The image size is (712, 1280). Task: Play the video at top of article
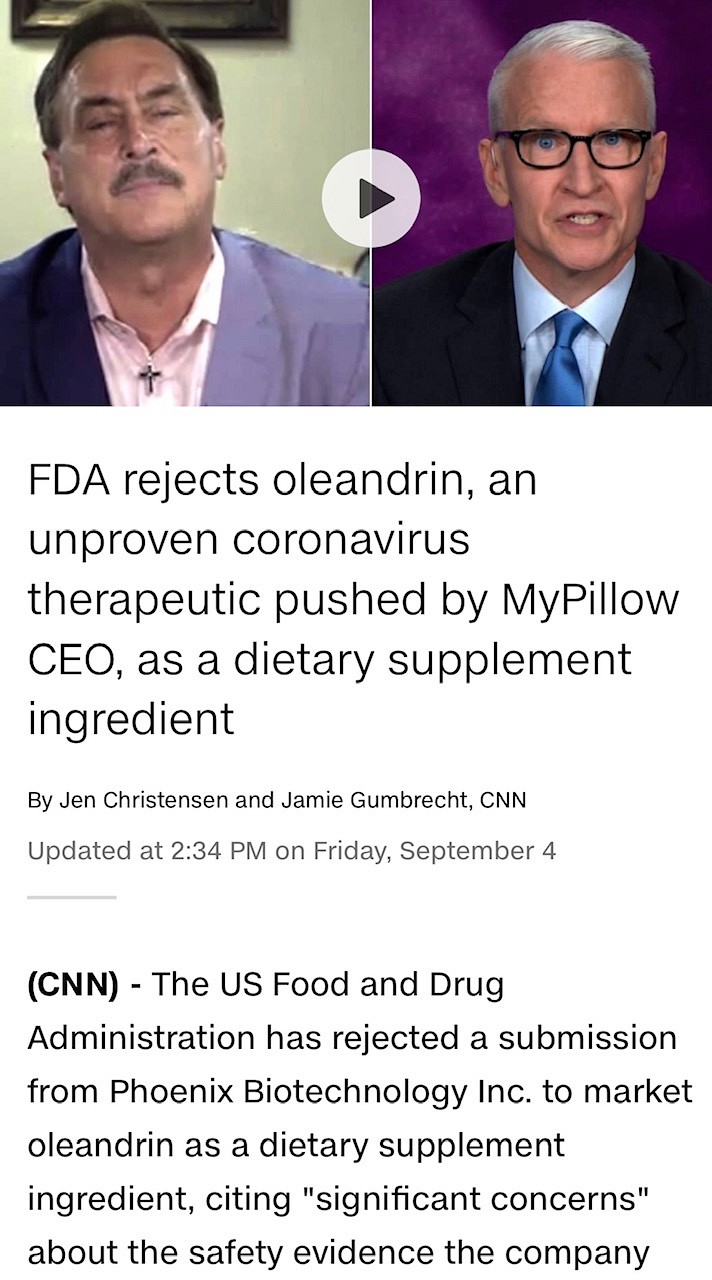pos(371,198)
